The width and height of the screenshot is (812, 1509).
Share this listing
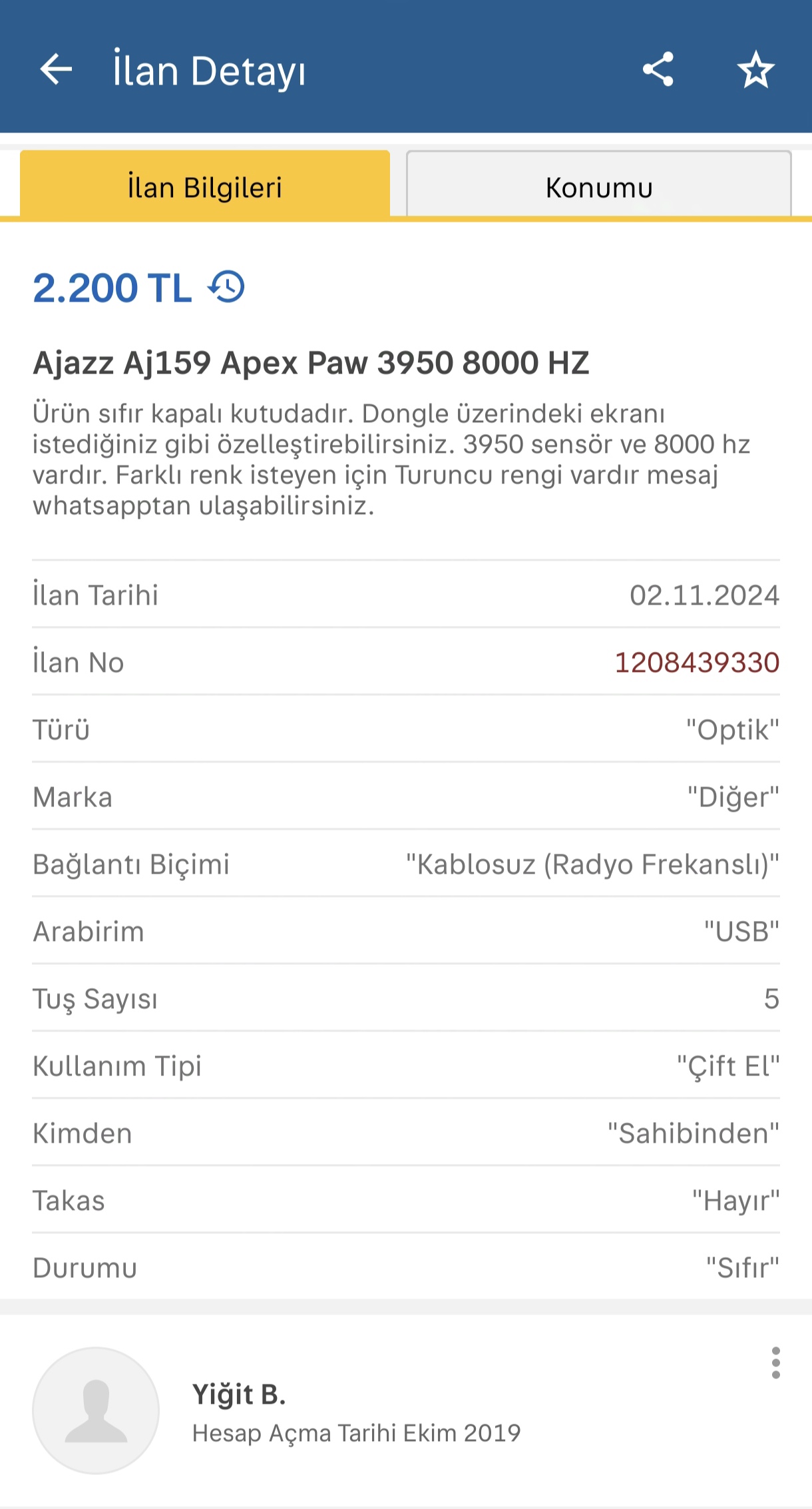tap(658, 69)
